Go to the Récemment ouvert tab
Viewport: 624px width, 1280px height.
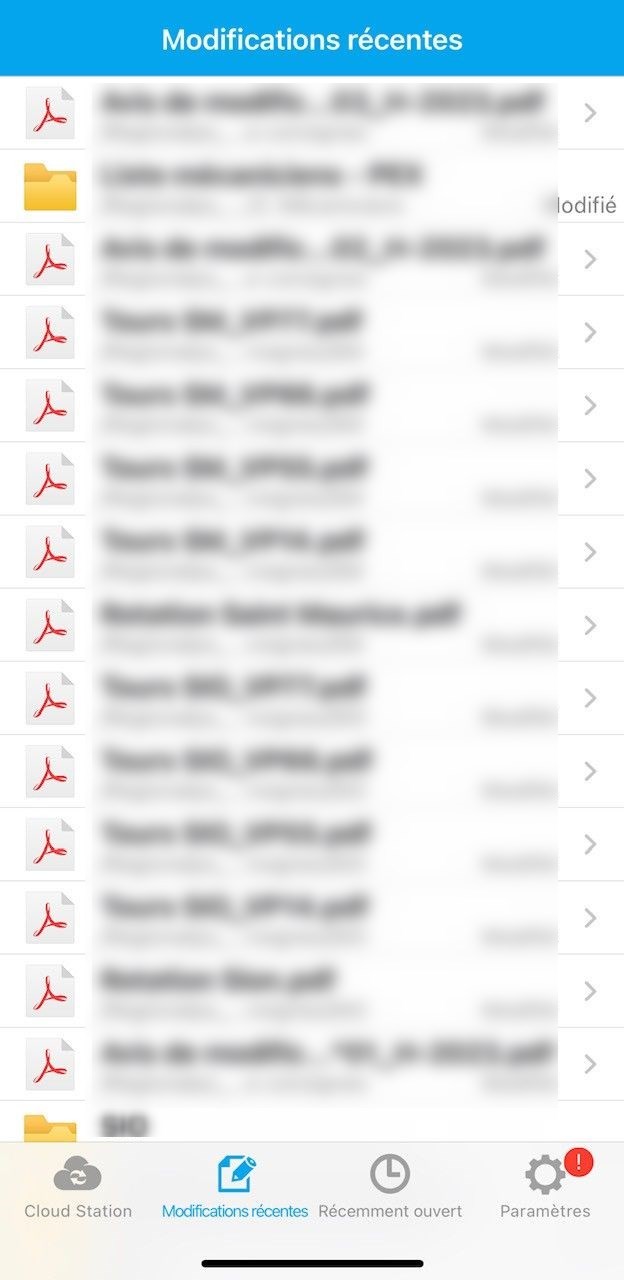(x=390, y=1187)
